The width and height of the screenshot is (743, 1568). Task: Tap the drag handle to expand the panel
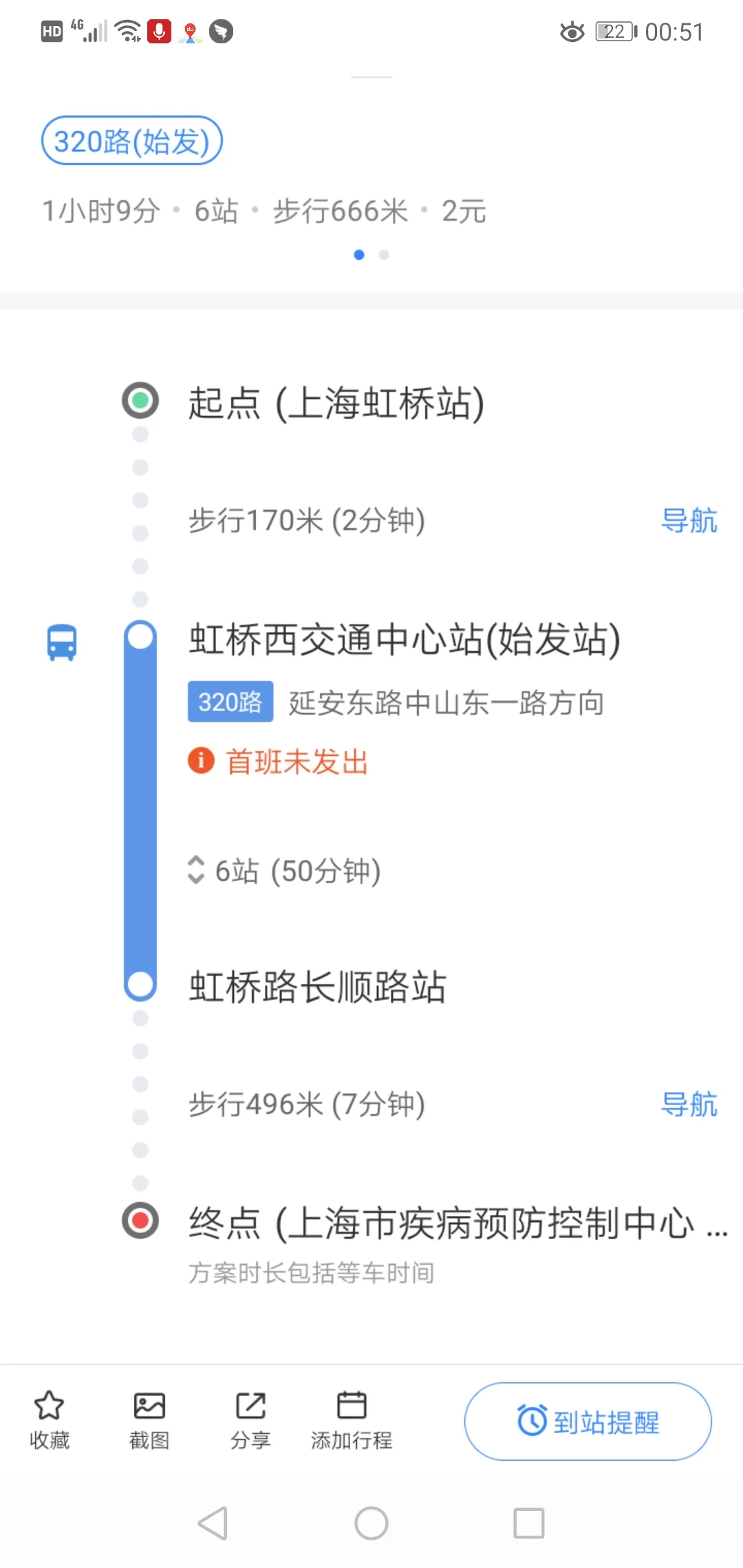(371, 78)
